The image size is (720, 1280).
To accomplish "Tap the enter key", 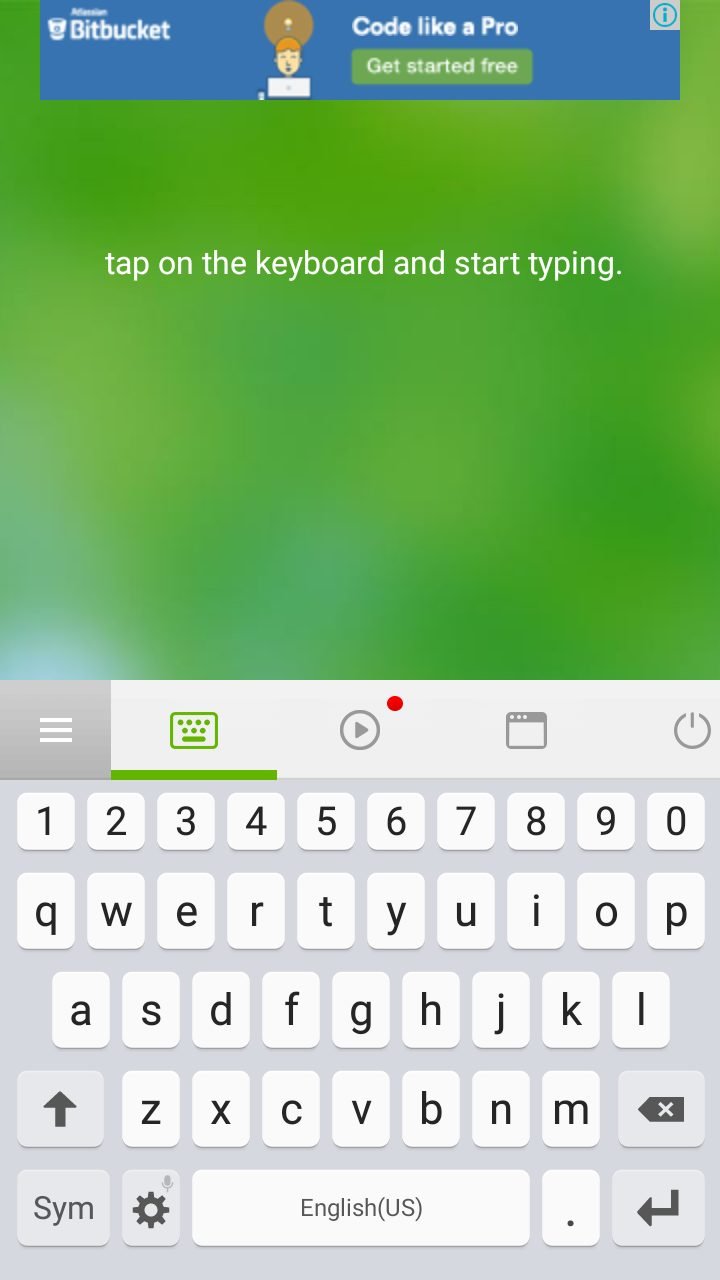I will click(658, 1208).
